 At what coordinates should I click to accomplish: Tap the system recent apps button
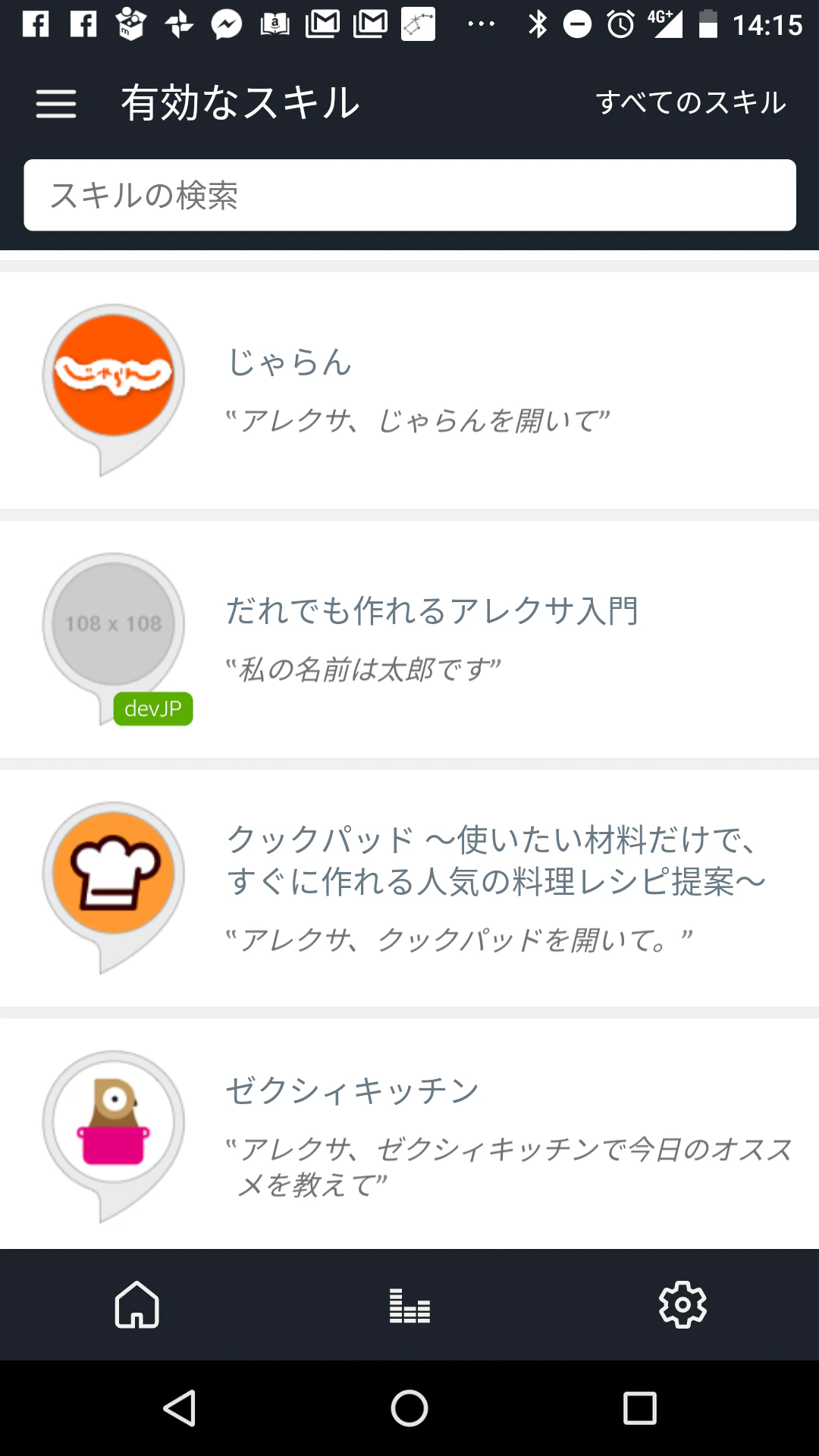(639, 1408)
